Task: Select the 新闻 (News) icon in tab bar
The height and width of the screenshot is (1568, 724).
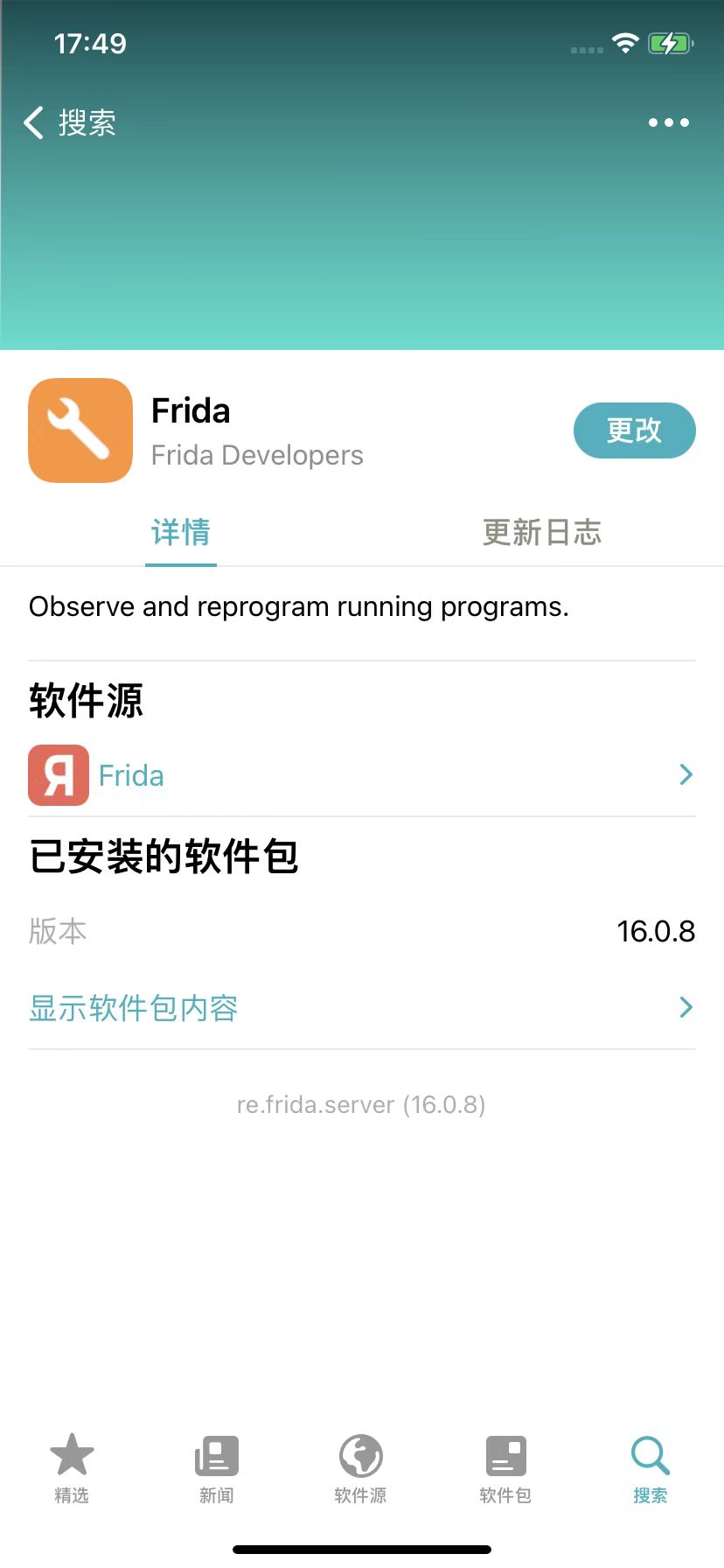Action: [x=216, y=1455]
